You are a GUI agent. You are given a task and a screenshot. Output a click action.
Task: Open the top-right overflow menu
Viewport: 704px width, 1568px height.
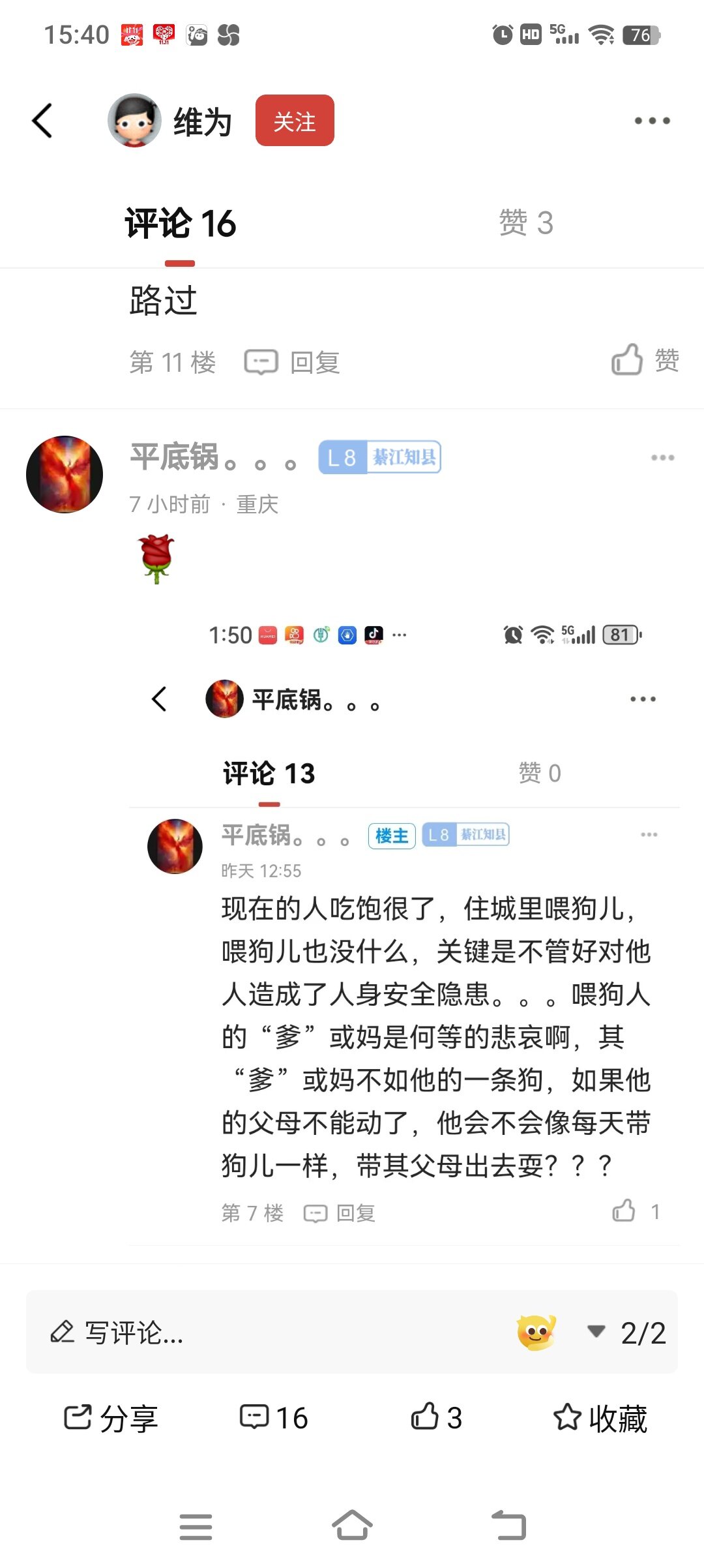point(652,121)
